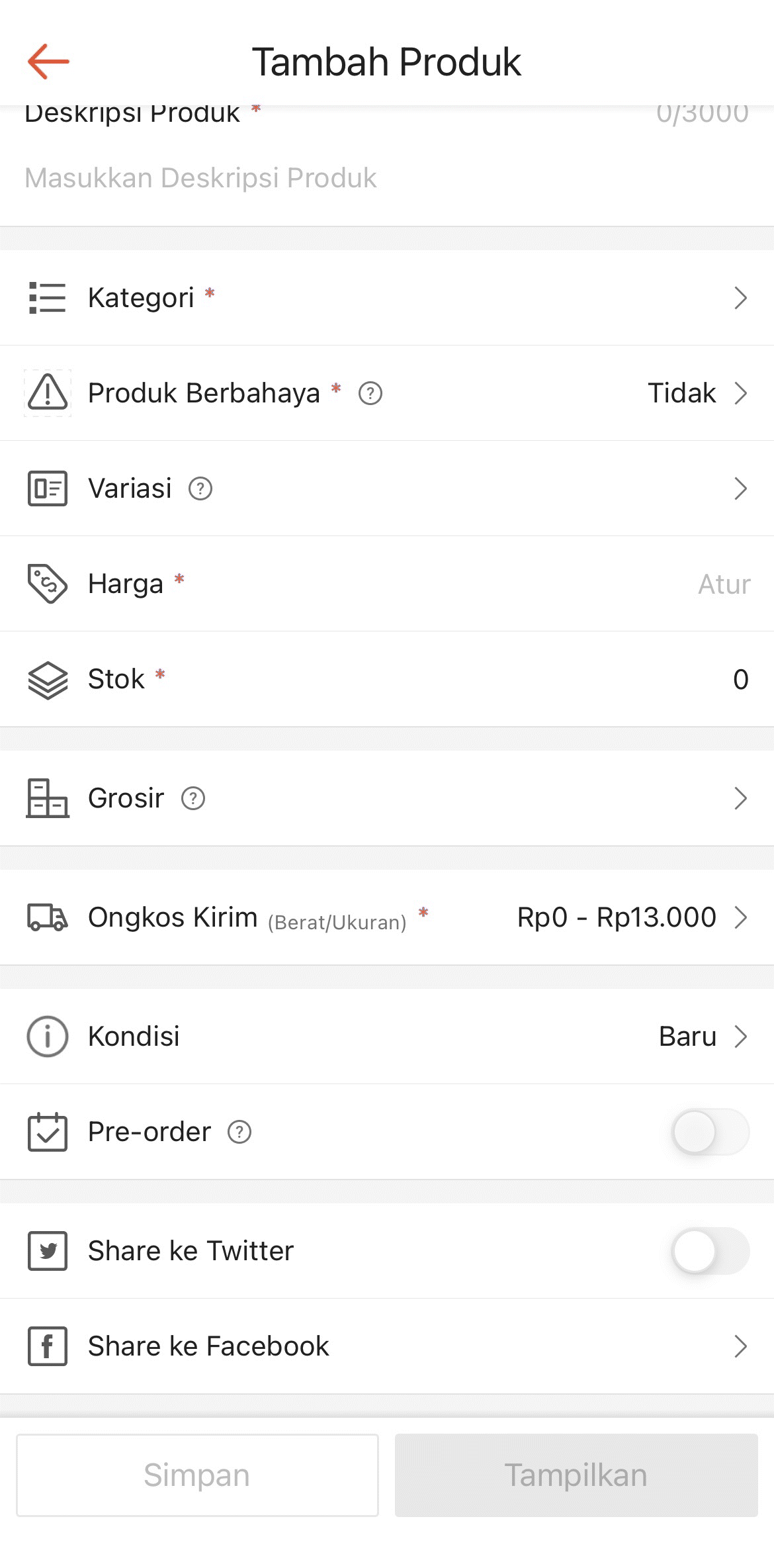Open the Pre-order help tooltip
This screenshot has width=774, height=1568.
point(240,1132)
